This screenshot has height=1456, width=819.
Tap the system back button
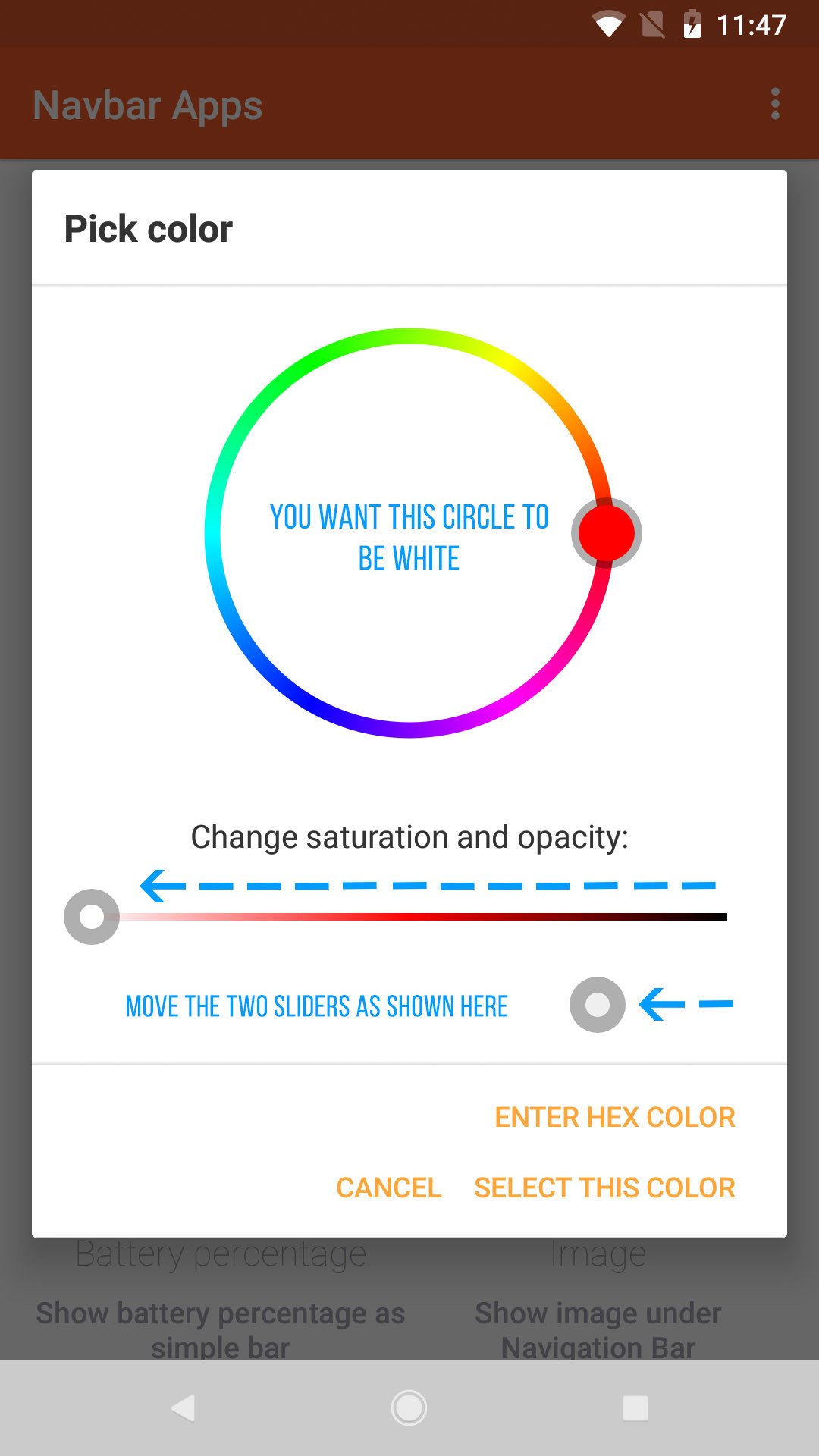click(x=183, y=1408)
